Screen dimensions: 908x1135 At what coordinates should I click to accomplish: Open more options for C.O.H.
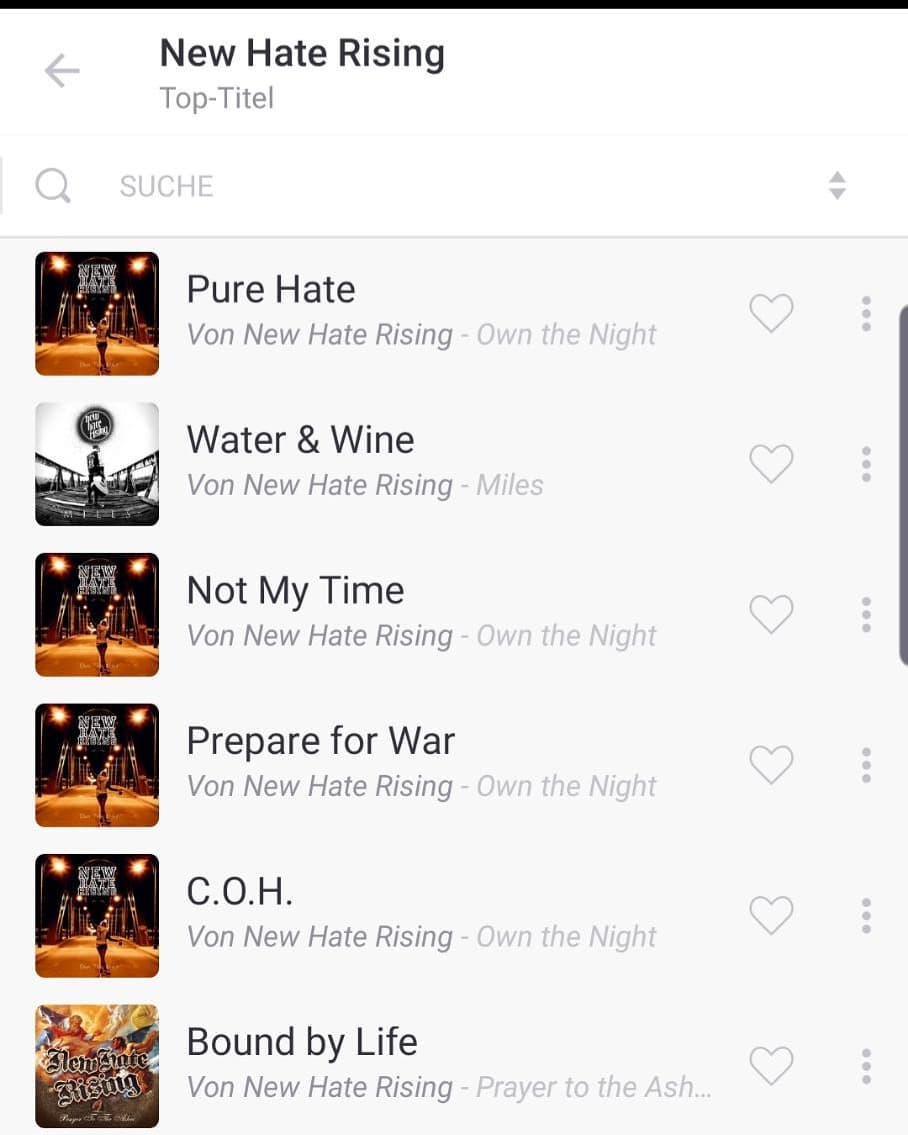[866, 916]
